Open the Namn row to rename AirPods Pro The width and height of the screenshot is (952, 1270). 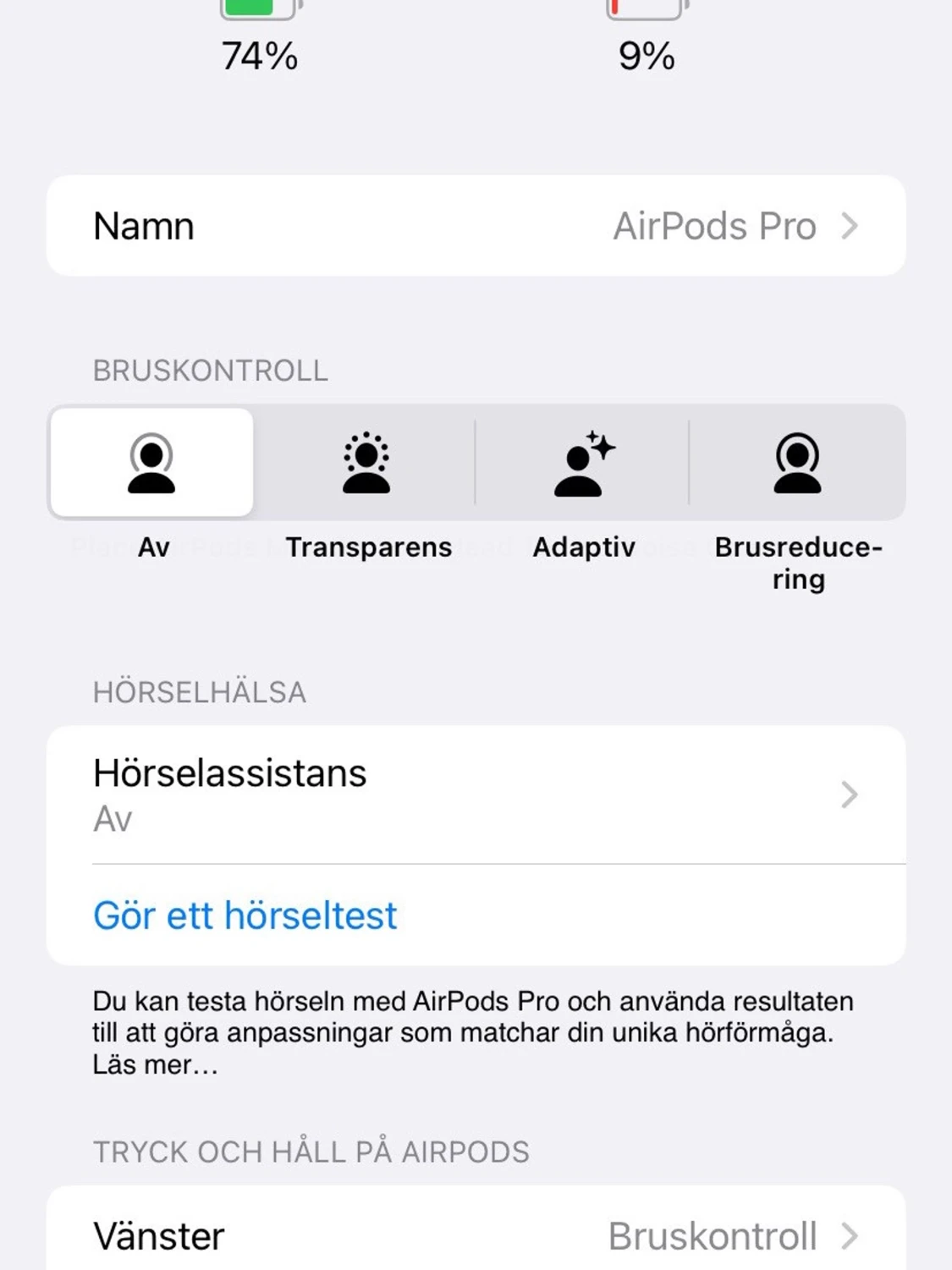click(476, 226)
